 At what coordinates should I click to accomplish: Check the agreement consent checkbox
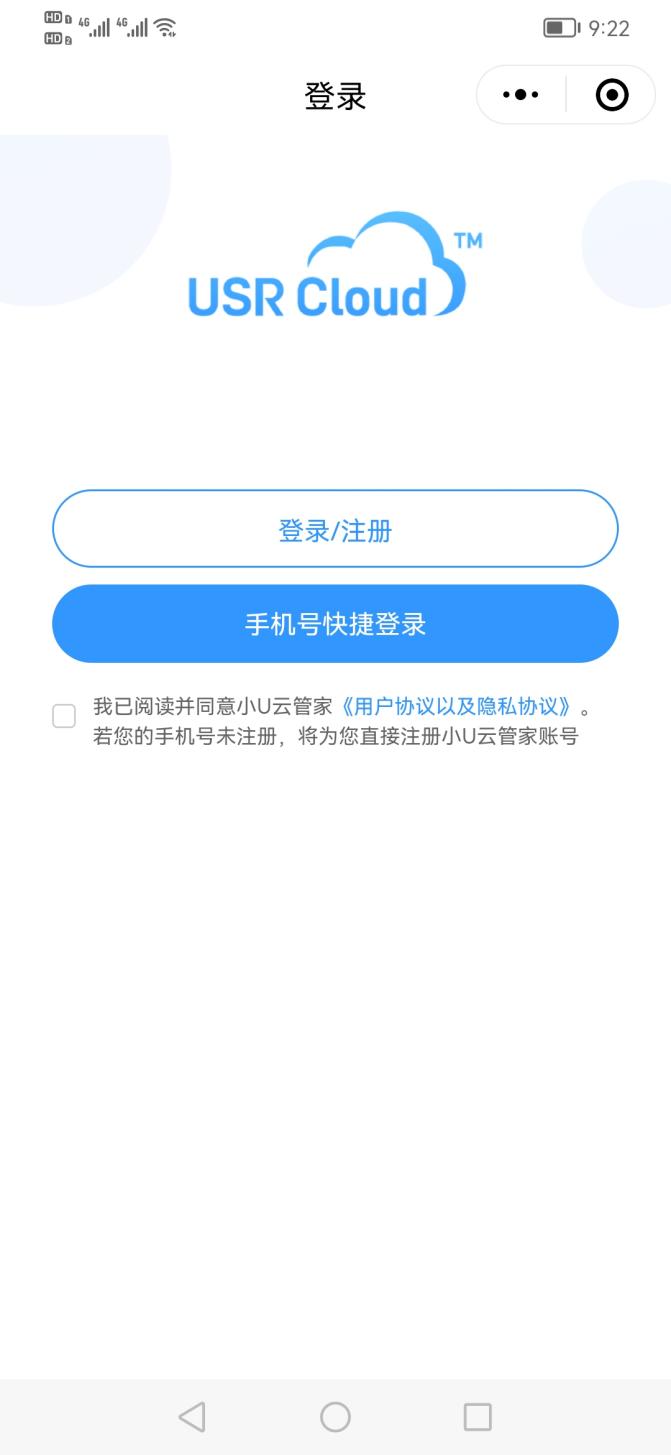click(x=64, y=715)
